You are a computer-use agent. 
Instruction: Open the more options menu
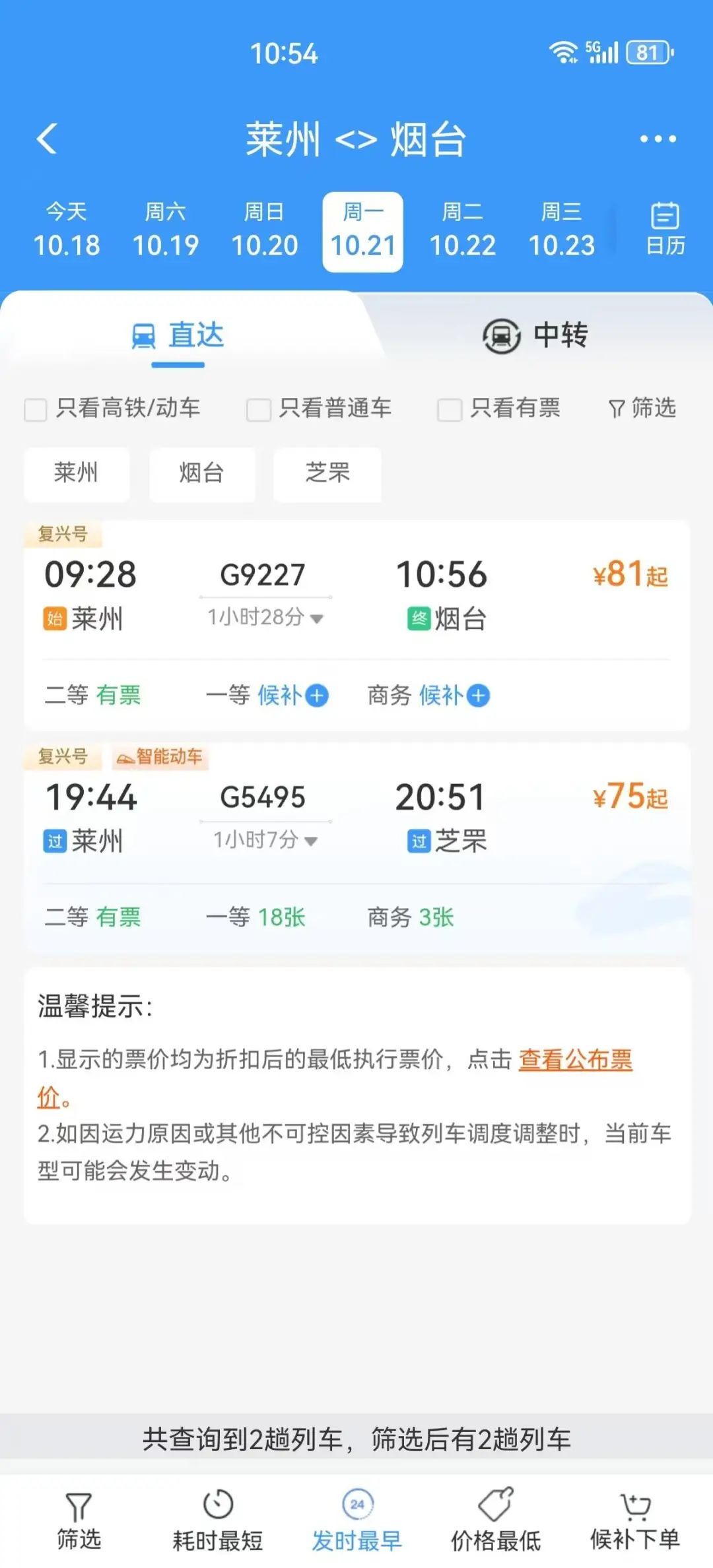pyautogui.click(x=657, y=139)
